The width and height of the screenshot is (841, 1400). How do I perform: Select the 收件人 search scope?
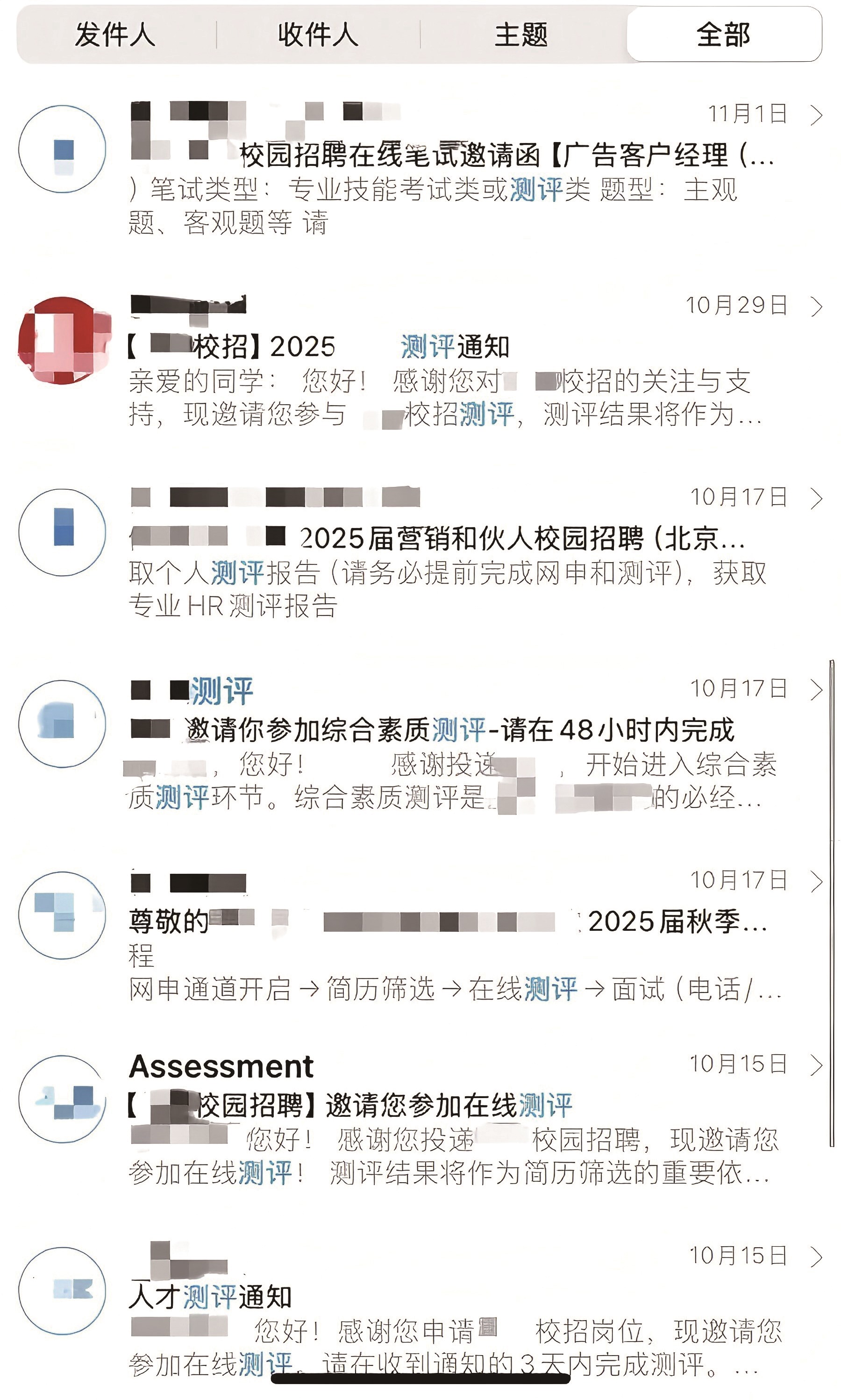[318, 35]
